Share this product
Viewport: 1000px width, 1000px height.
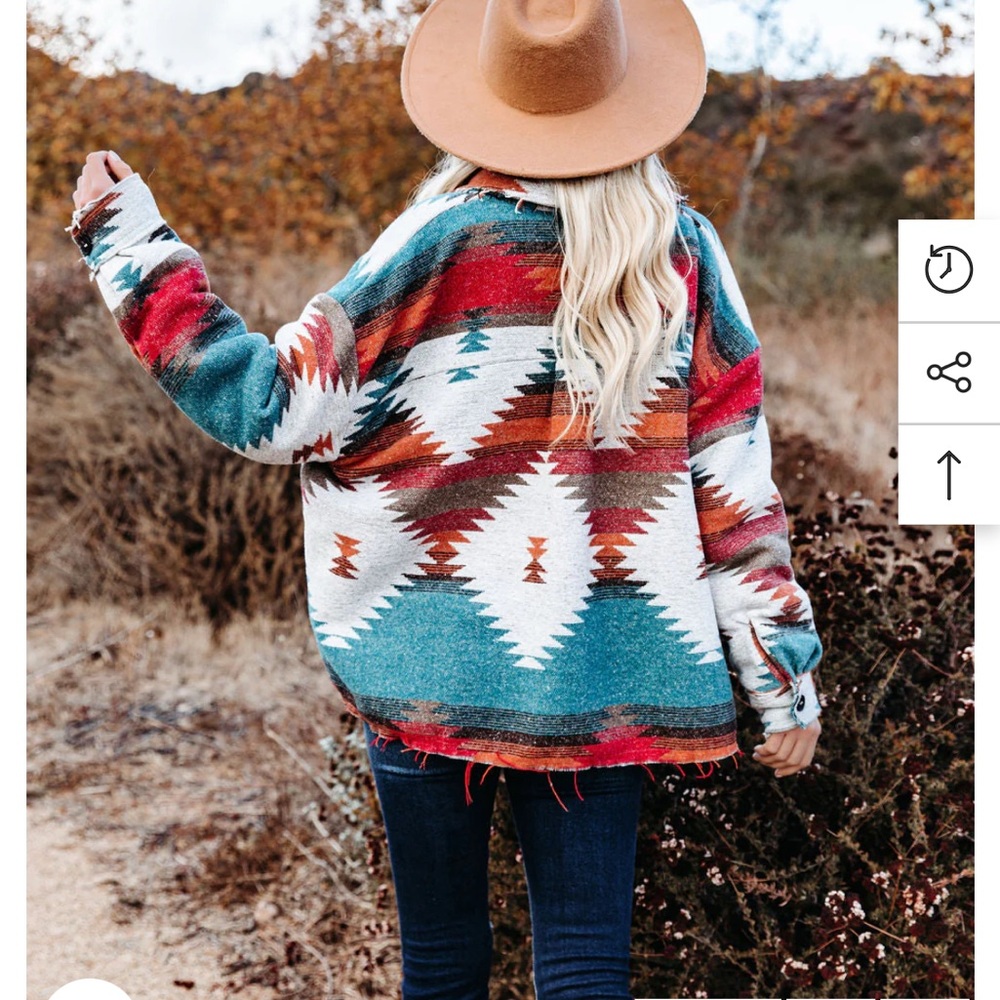pos(948,372)
